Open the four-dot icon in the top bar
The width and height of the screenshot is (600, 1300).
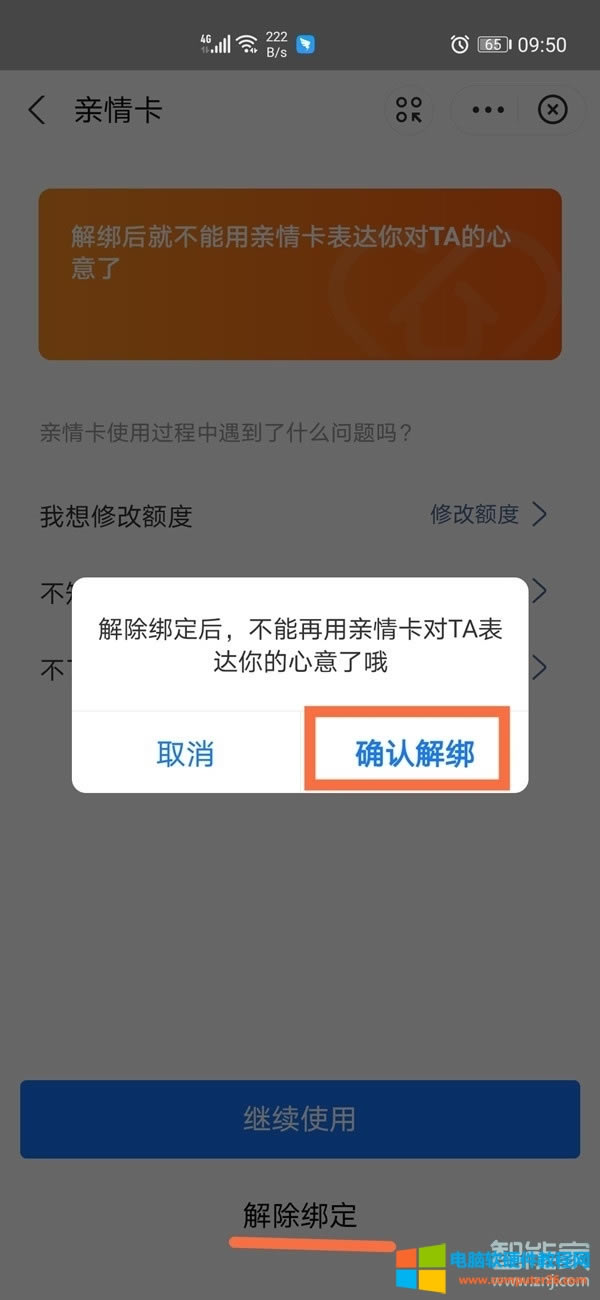click(x=409, y=110)
